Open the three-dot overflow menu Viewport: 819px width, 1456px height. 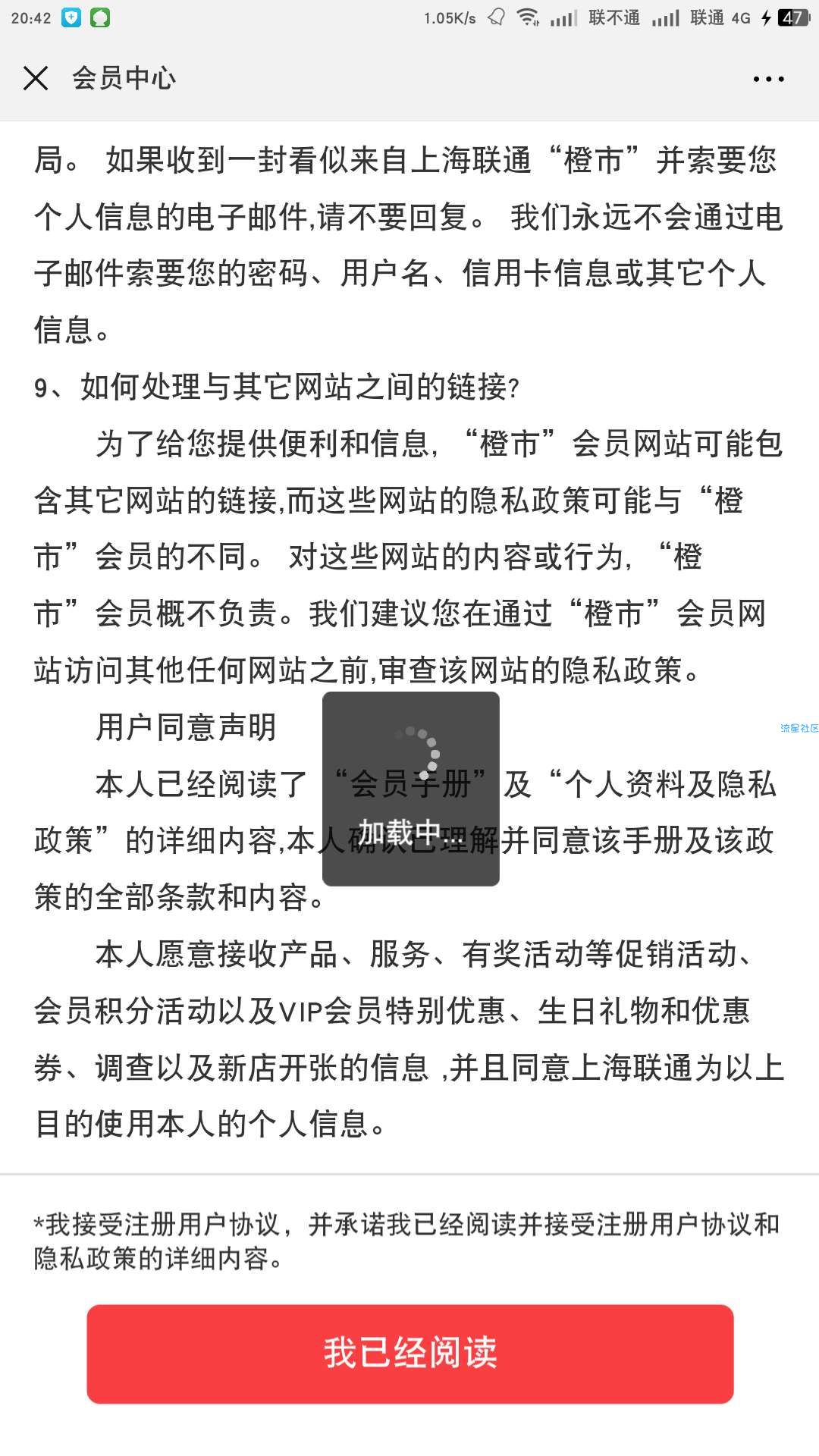tap(768, 79)
